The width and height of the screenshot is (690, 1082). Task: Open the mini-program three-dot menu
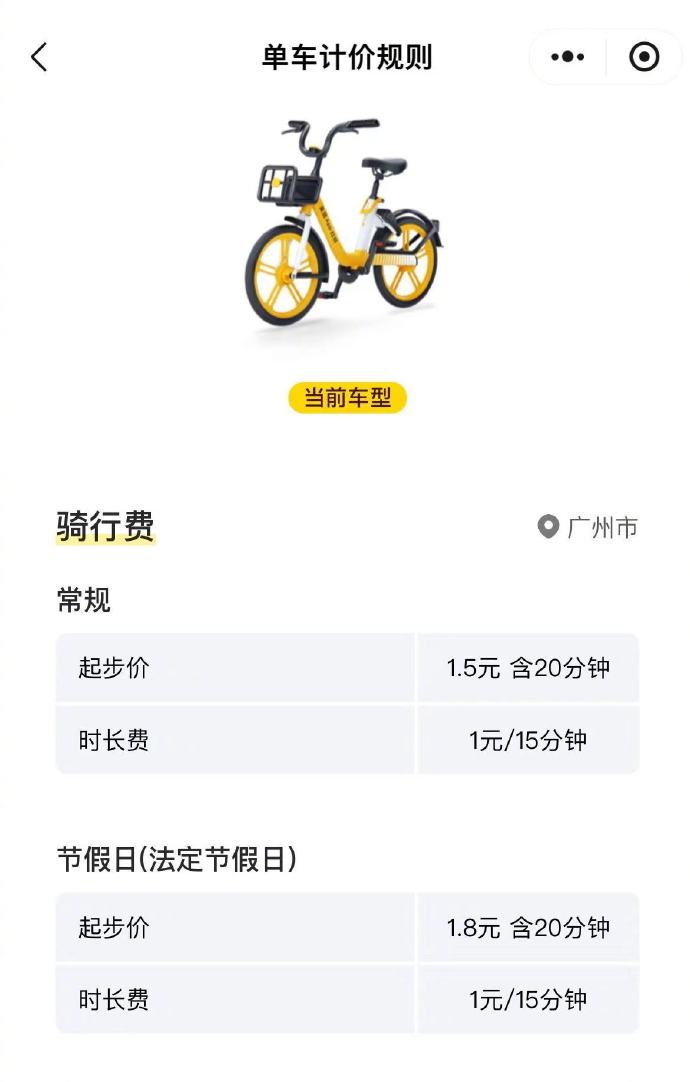[568, 57]
